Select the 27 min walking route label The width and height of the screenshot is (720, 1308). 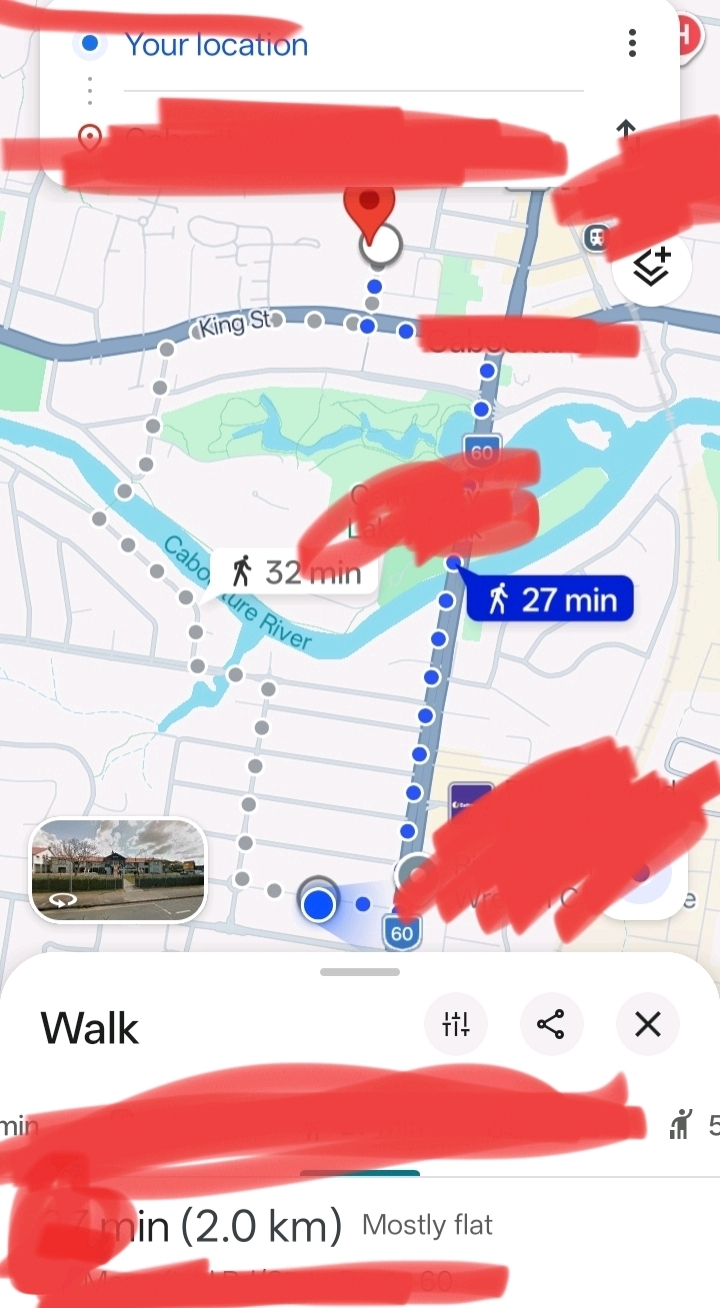(x=552, y=600)
